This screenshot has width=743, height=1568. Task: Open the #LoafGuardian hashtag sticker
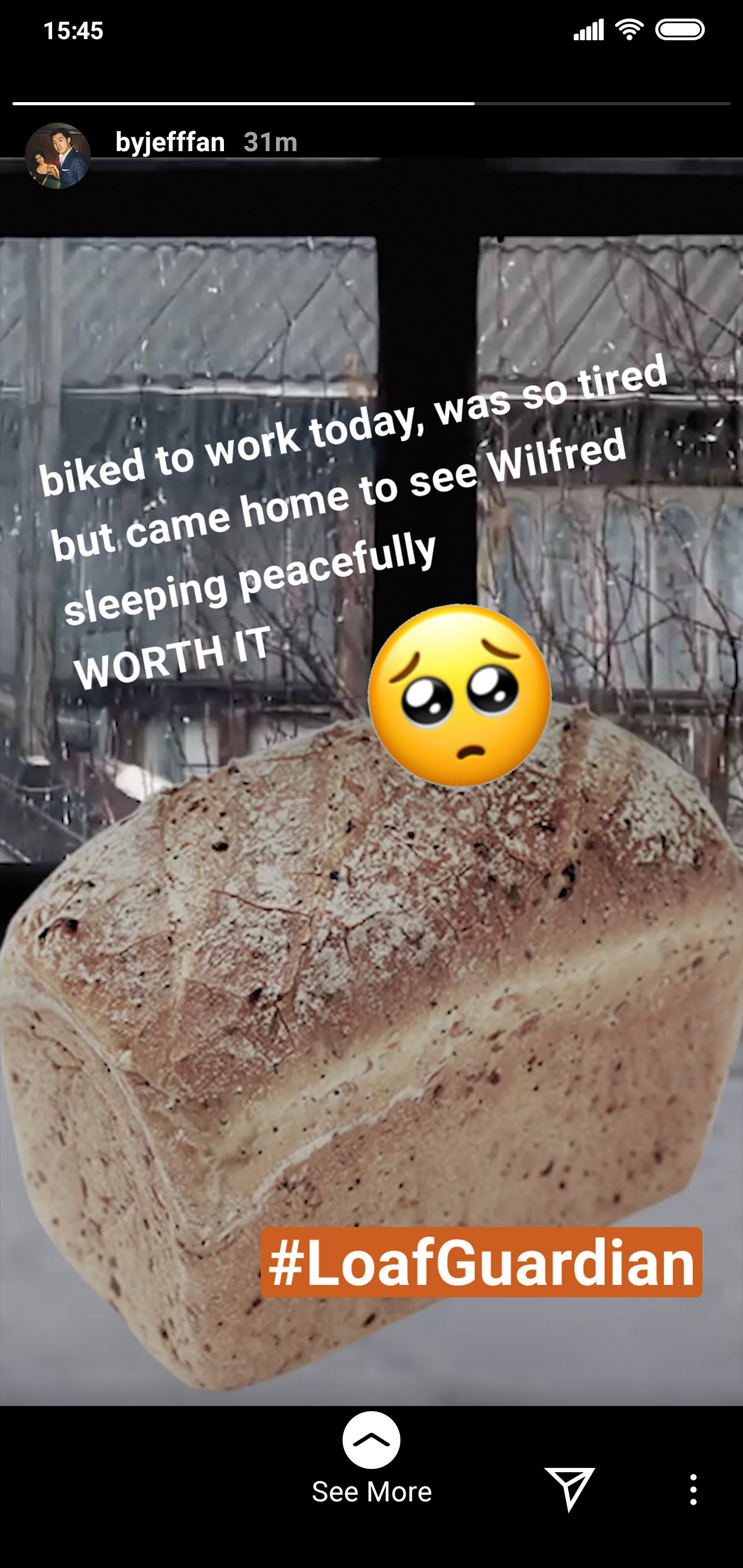(x=481, y=1262)
